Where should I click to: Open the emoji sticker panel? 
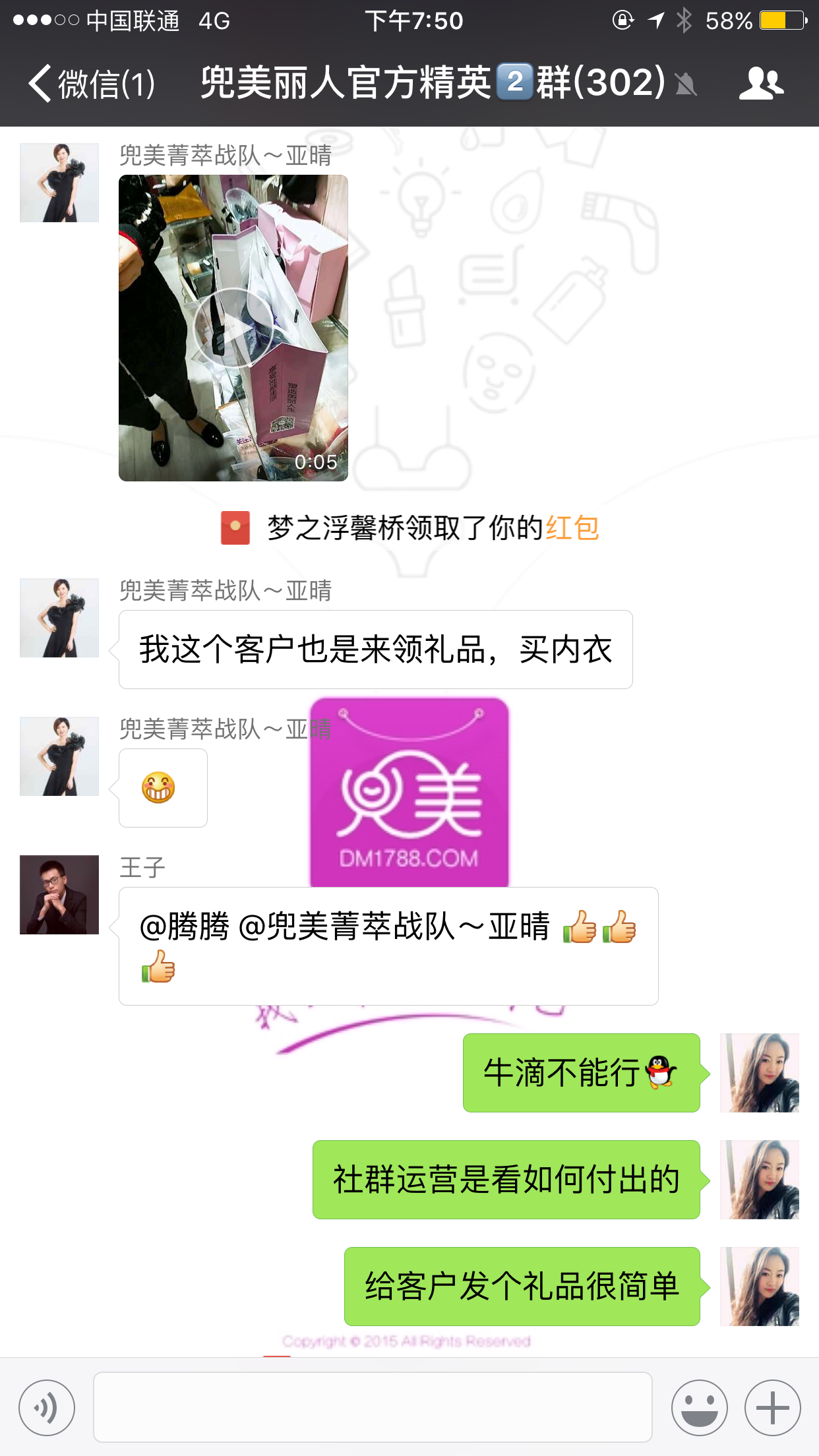pyautogui.click(x=699, y=1408)
